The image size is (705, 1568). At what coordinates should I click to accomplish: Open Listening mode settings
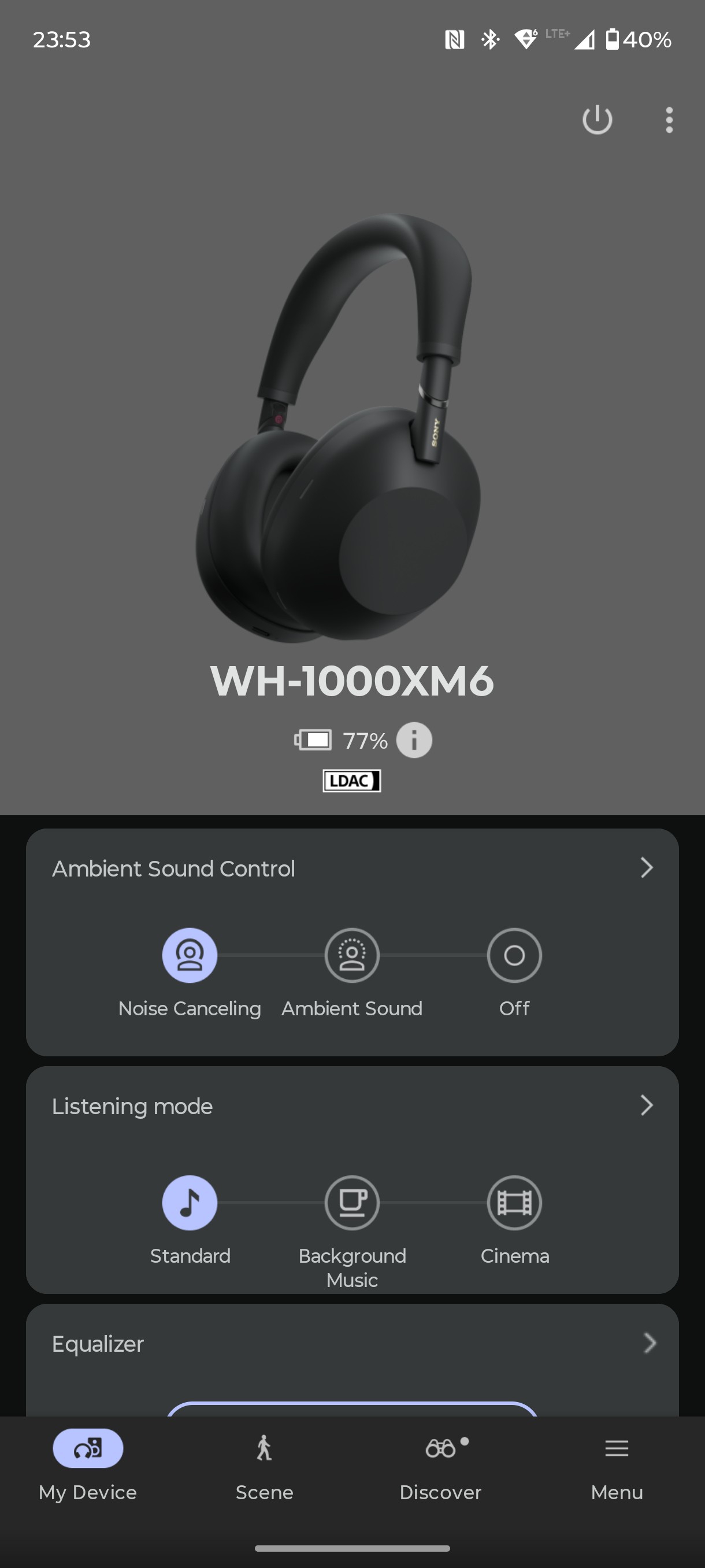pos(352,1105)
